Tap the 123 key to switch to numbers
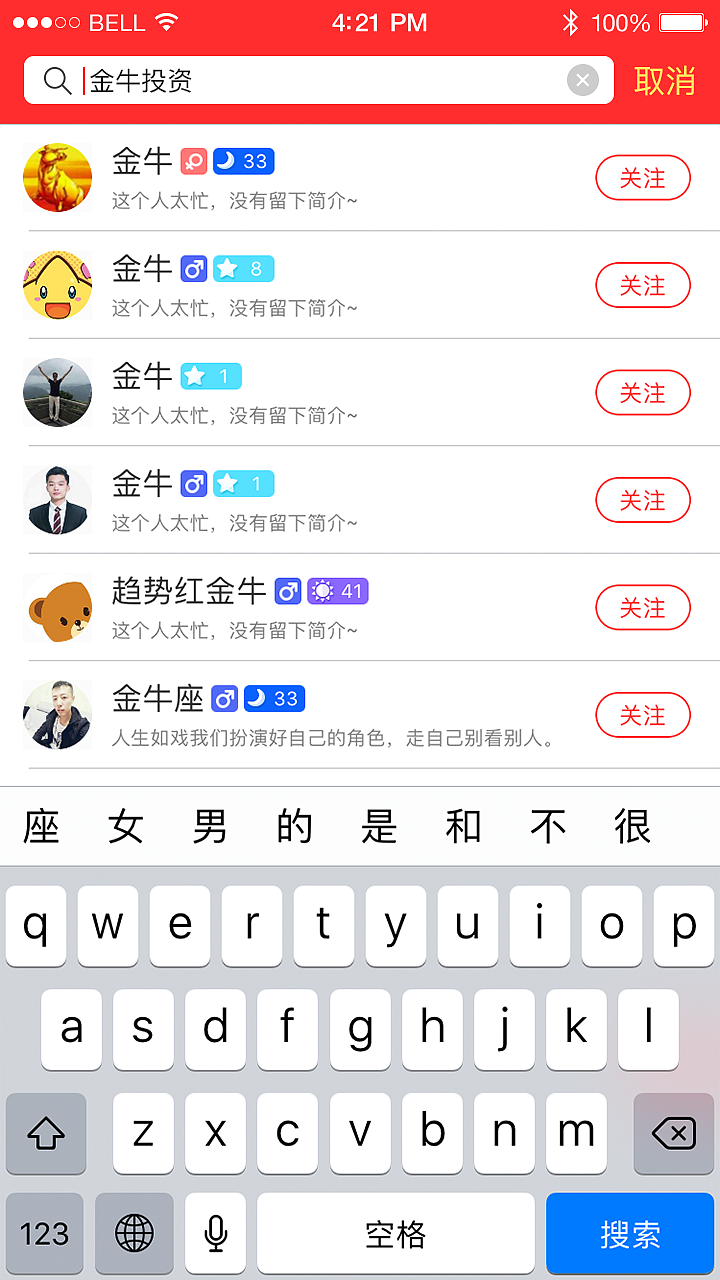Viewport: 720px width, 1280px height. coord(45,1234)
